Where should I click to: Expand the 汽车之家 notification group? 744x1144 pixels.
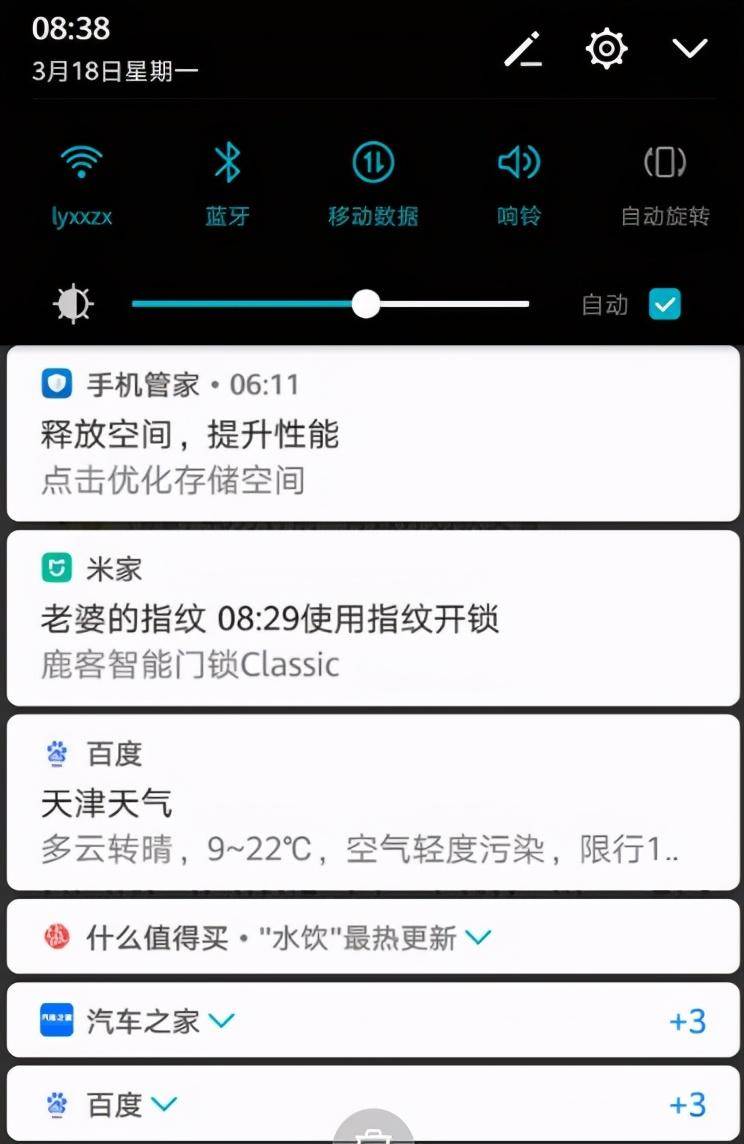pos(221,1021)
